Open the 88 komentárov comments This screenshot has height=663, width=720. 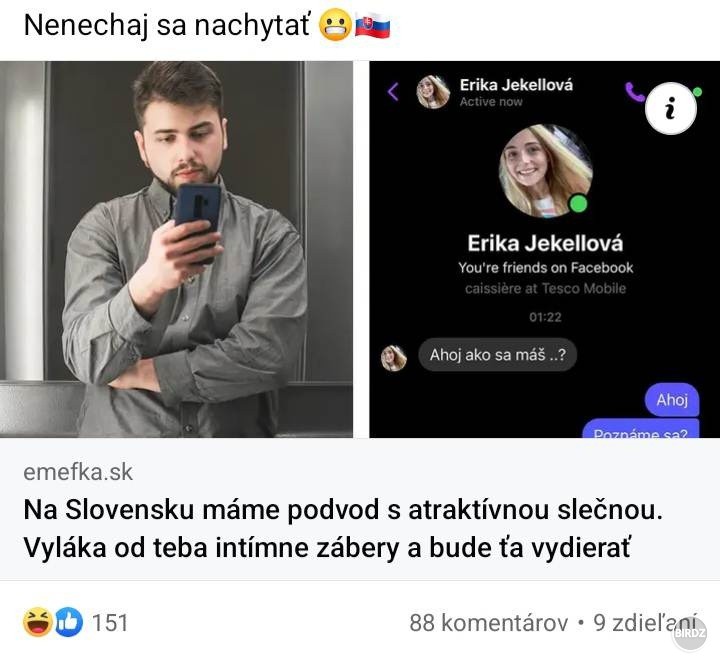[488, 622]
